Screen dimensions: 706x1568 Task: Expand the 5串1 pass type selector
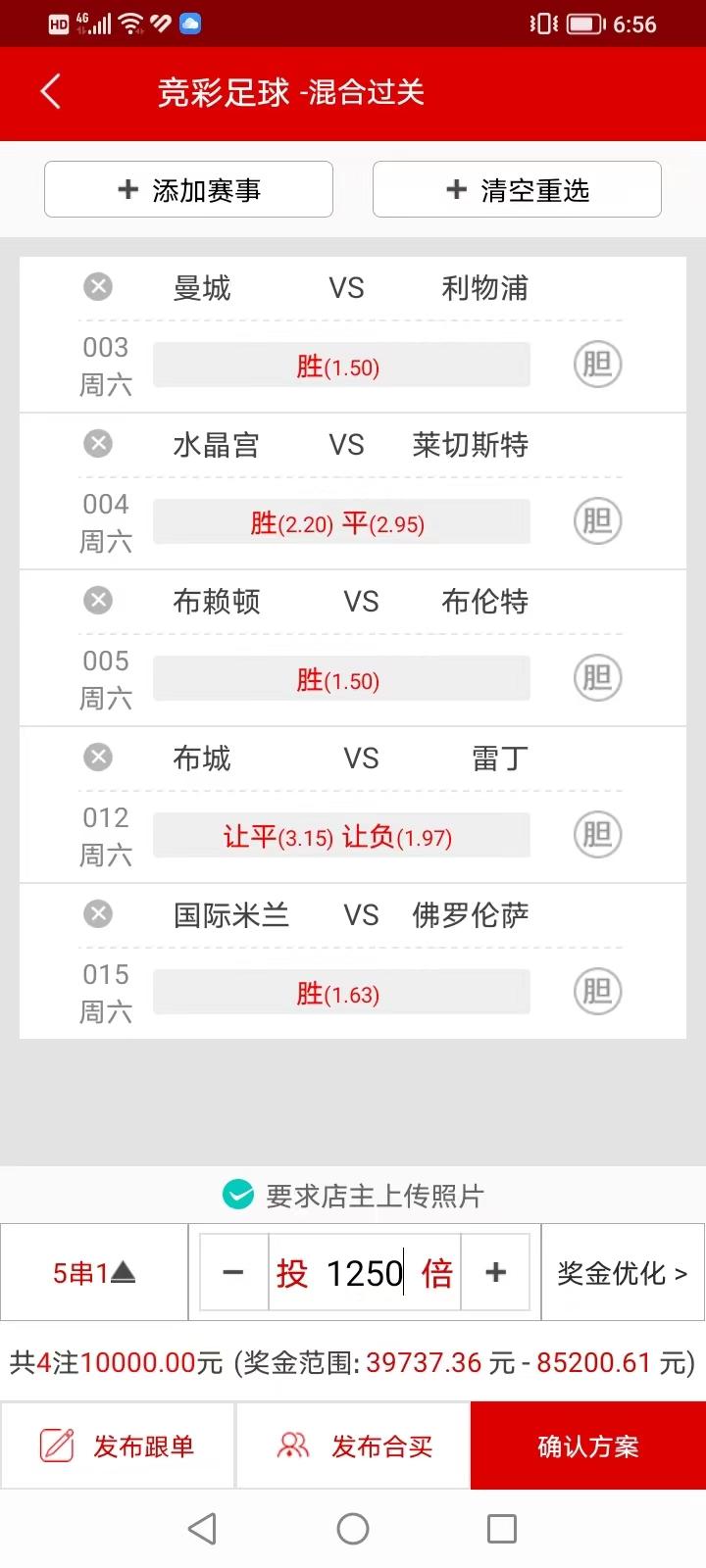[x=94, y=1273]
